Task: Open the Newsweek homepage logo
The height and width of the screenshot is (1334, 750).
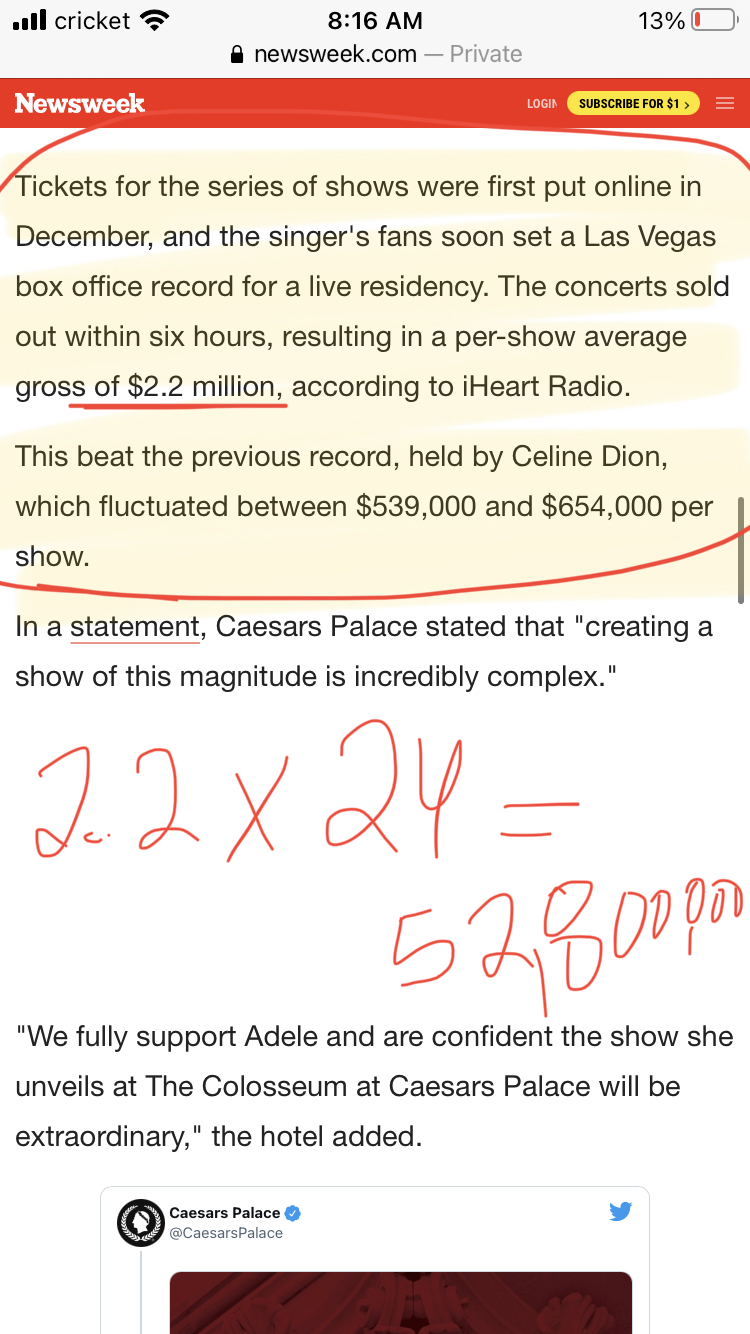Action: coord(80,103)
